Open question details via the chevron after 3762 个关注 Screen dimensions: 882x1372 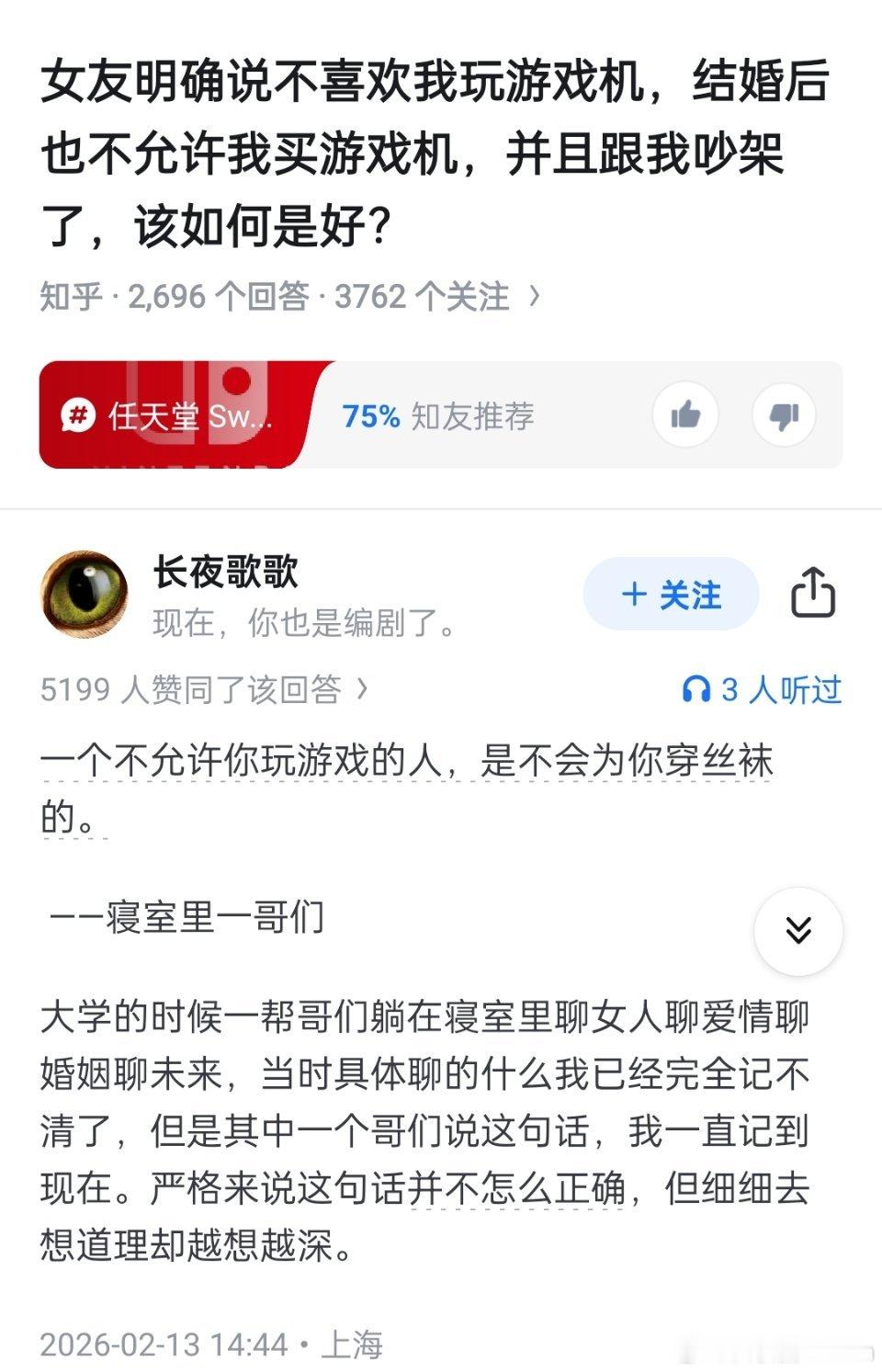[x=533, y=296]
